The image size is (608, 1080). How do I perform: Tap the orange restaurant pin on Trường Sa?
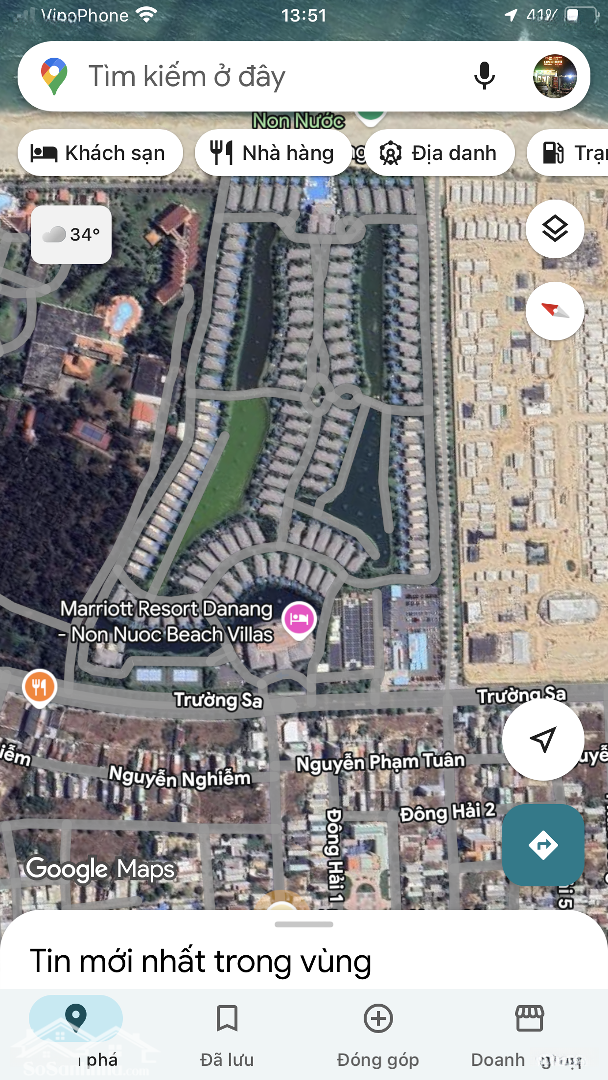(38, 686)
